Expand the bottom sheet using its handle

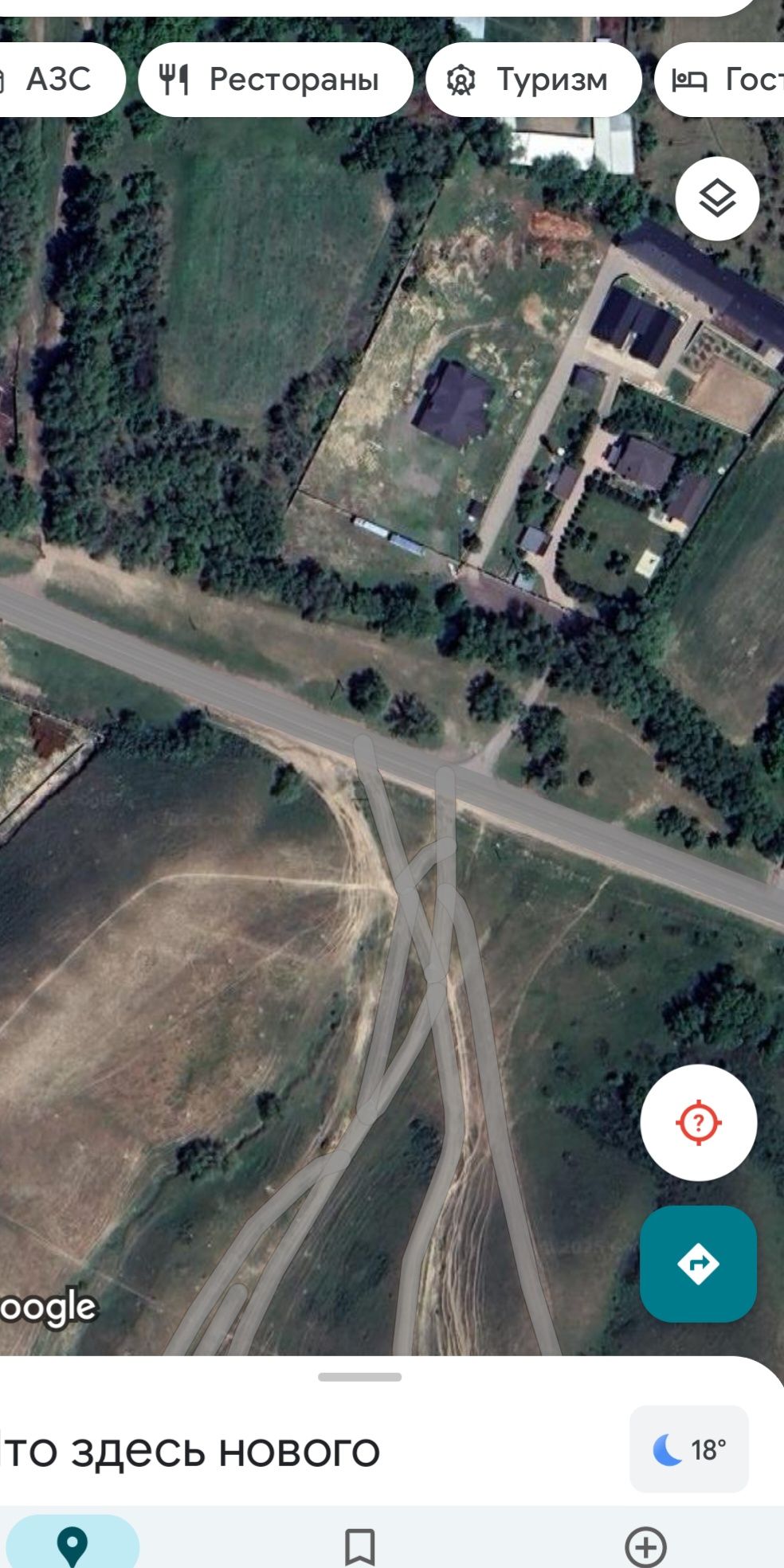(359, 1377)
